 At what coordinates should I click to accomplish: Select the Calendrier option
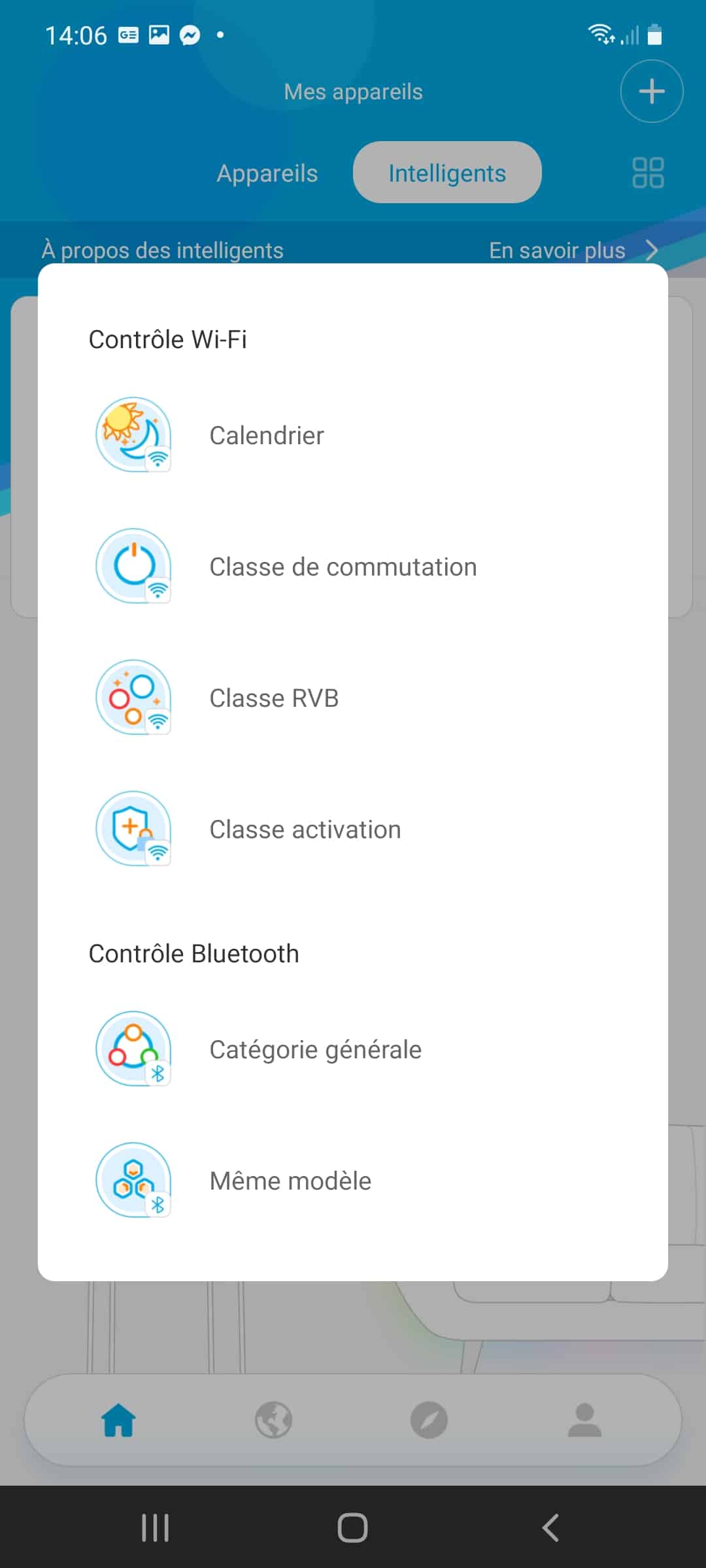(x=353, y=436)
